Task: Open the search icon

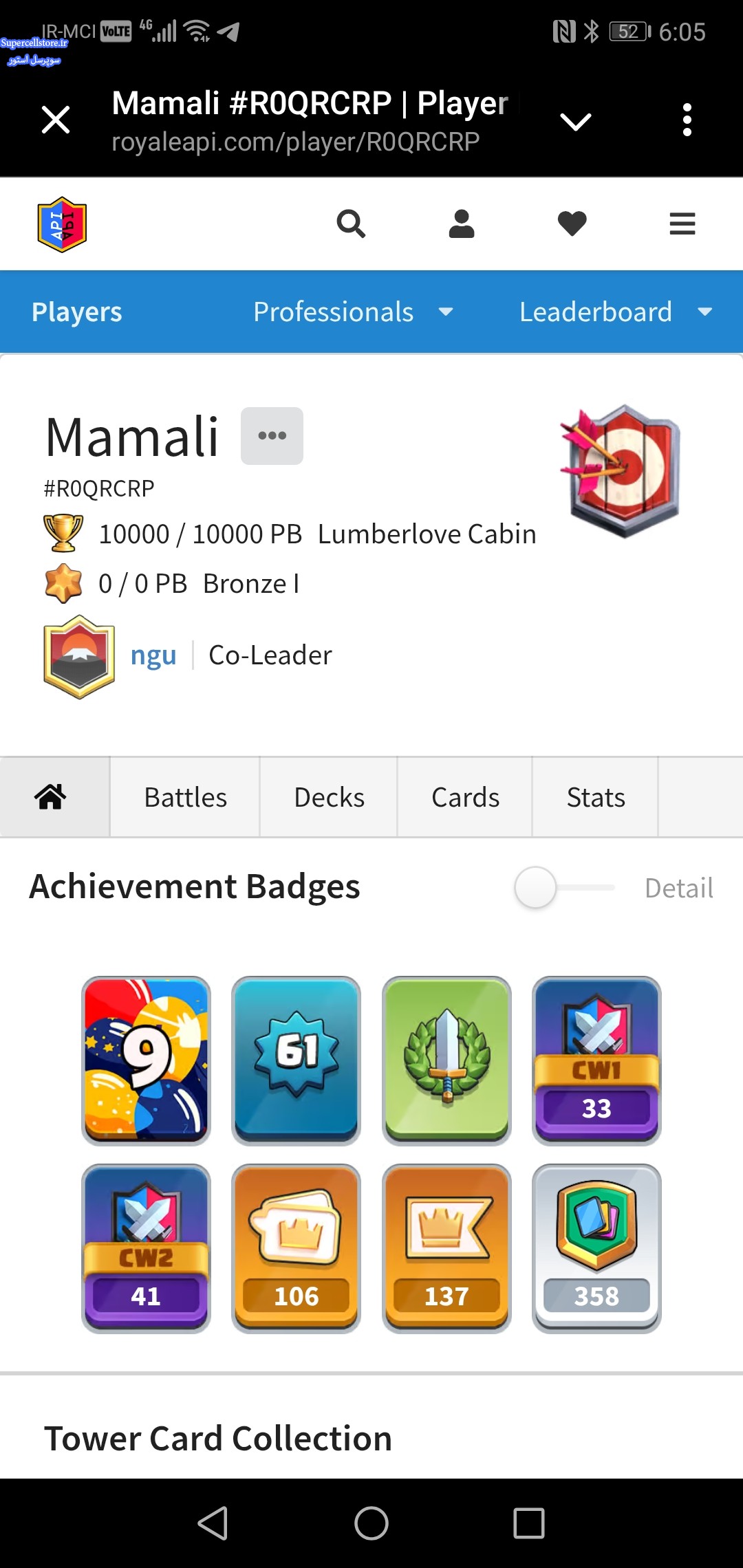Action: [x=351, y=224]
